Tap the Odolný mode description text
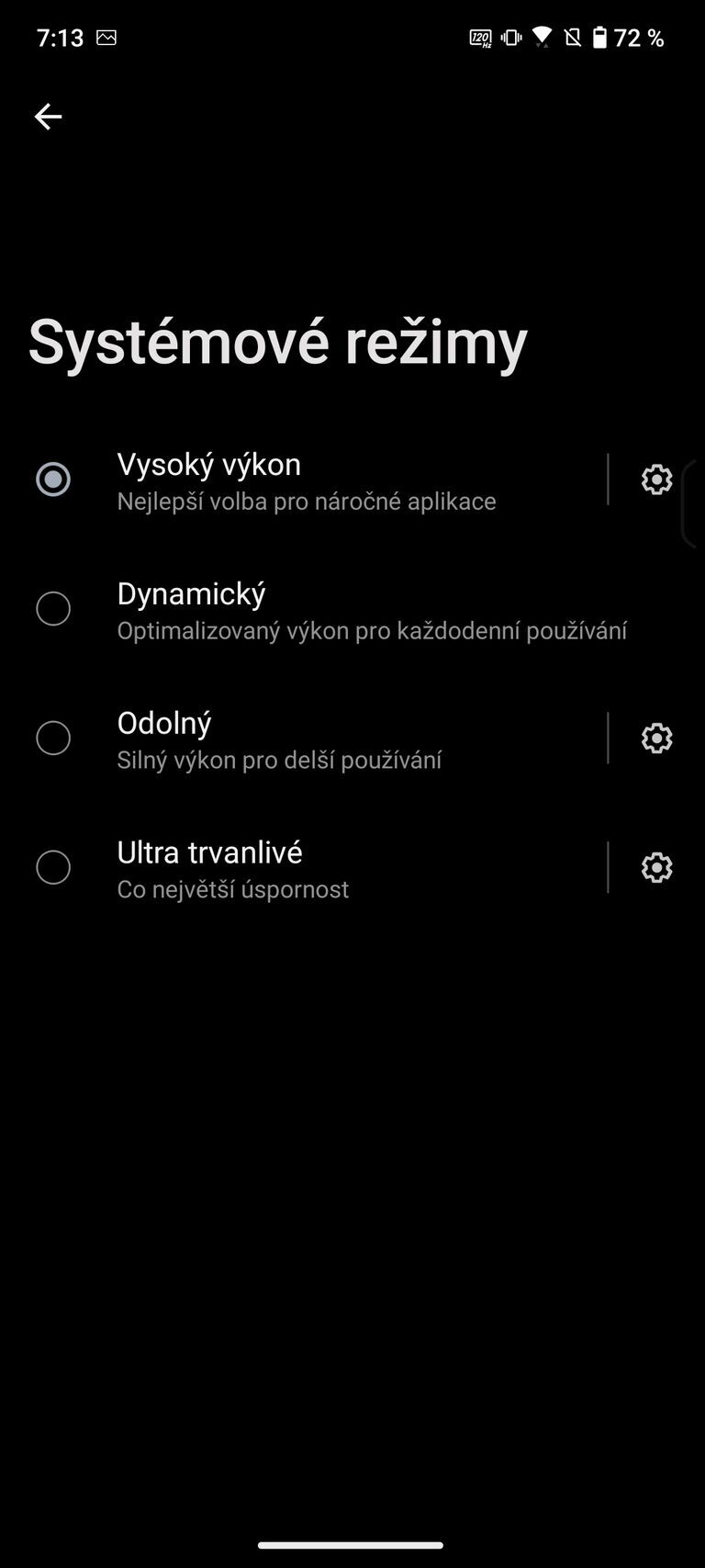705x1568 pixels. [x=278, y=760]
